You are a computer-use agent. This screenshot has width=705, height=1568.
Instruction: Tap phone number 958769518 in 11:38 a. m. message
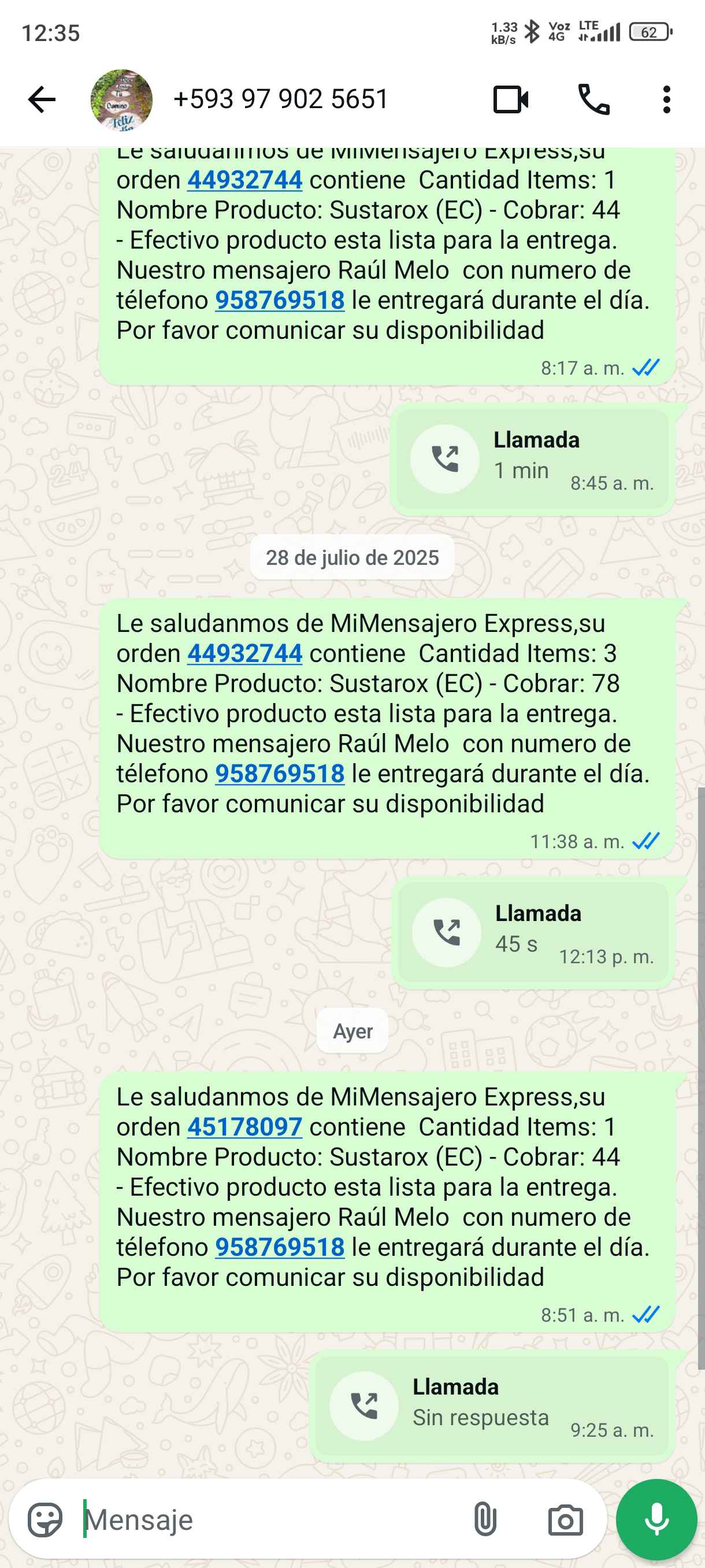[280, 773]
